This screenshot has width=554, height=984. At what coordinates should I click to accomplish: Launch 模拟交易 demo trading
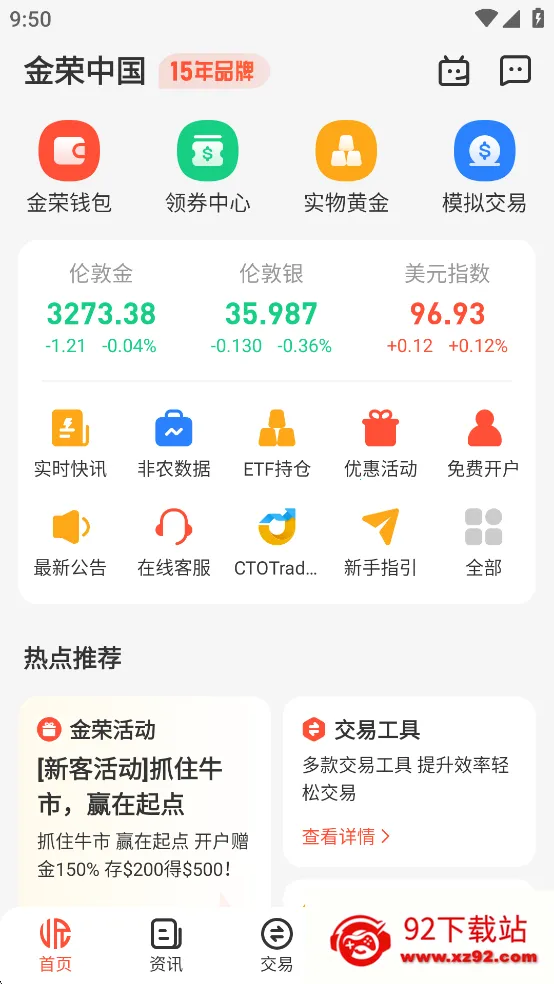pos(484,167)
